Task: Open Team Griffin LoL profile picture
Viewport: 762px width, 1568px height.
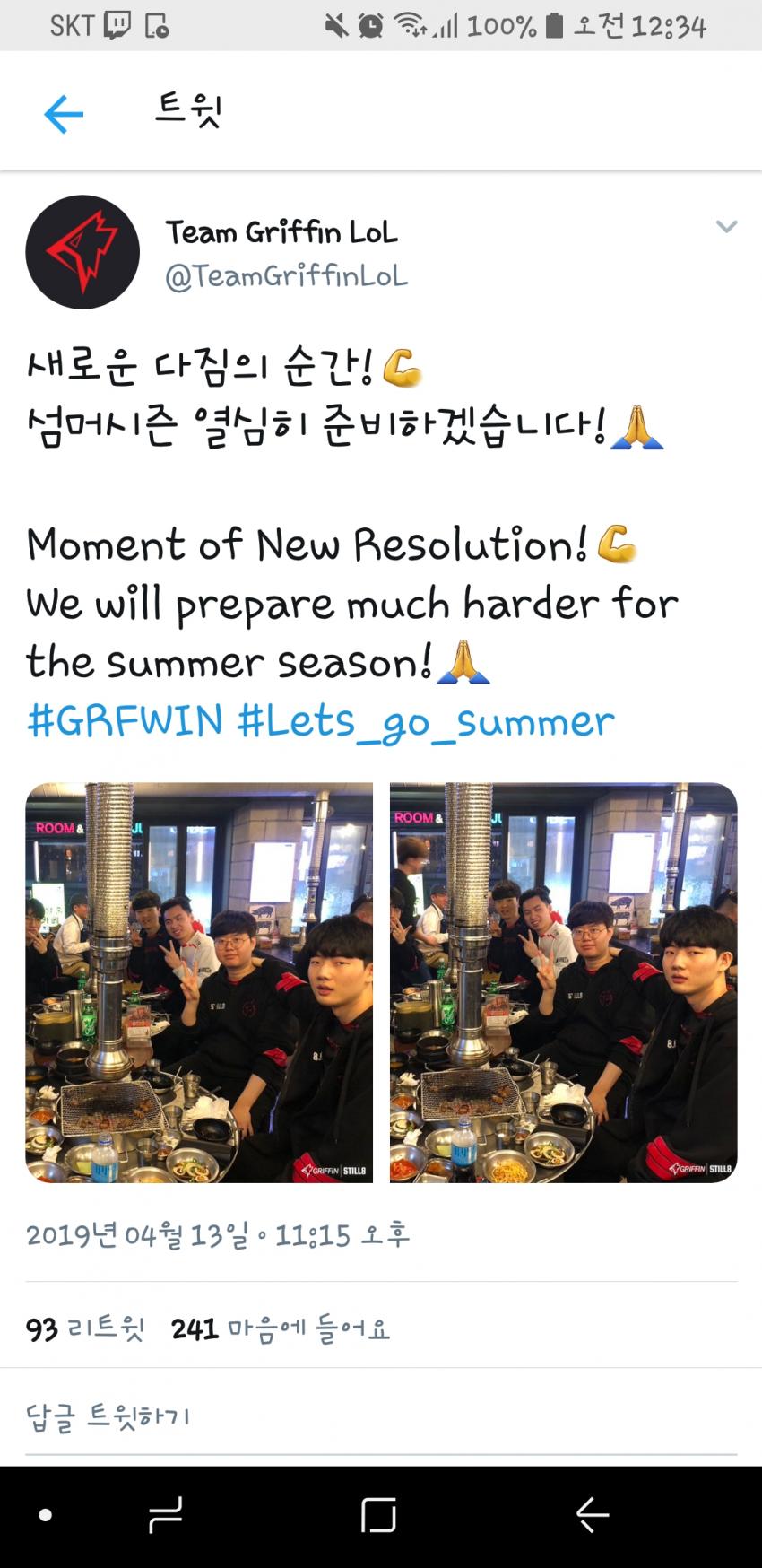Action: [82, 252]
